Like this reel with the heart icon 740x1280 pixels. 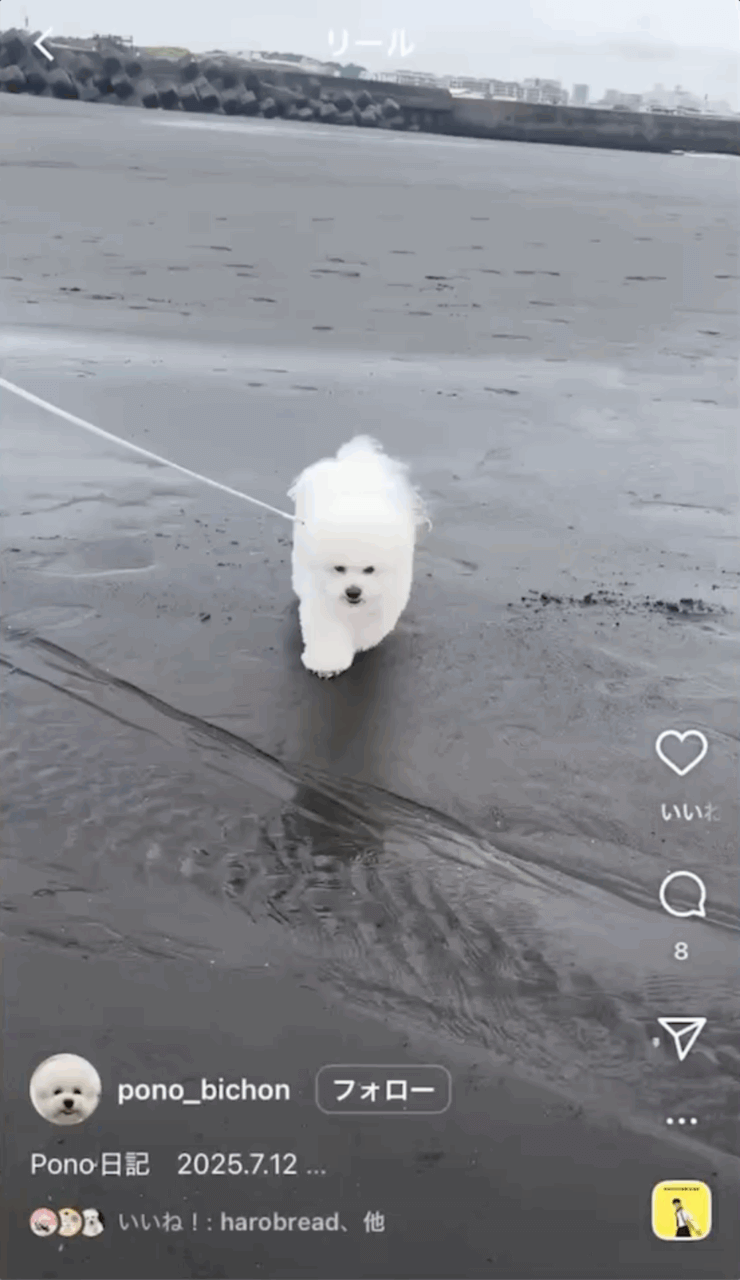pyautogui.click(x=681, y=752)
